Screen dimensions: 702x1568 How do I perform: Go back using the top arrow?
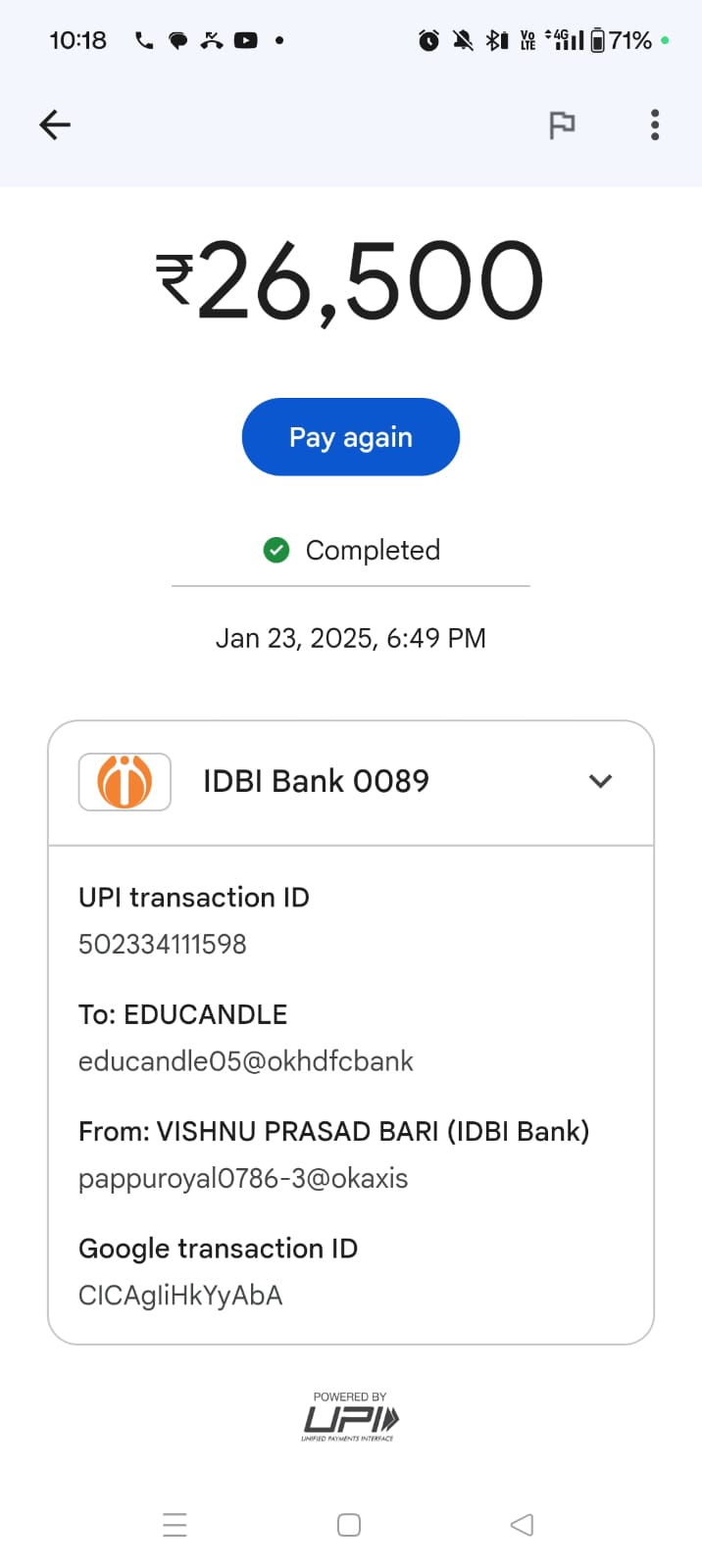[x=55, y=124]
